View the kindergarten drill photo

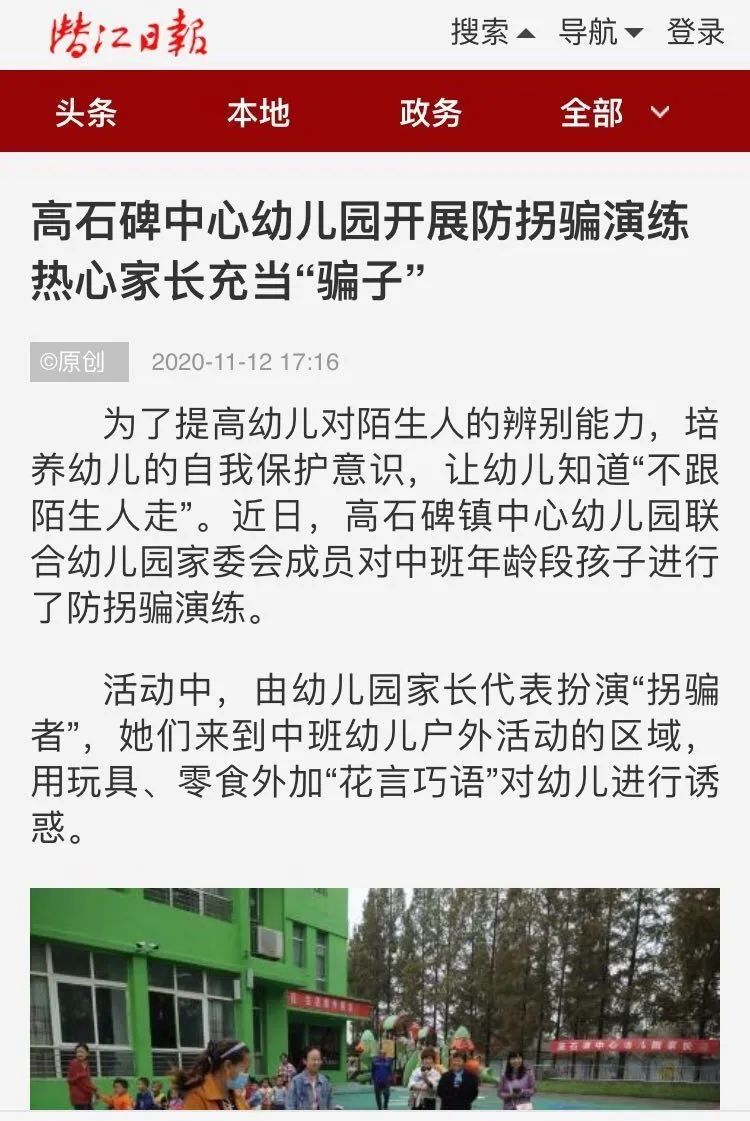tap(374, 998)
